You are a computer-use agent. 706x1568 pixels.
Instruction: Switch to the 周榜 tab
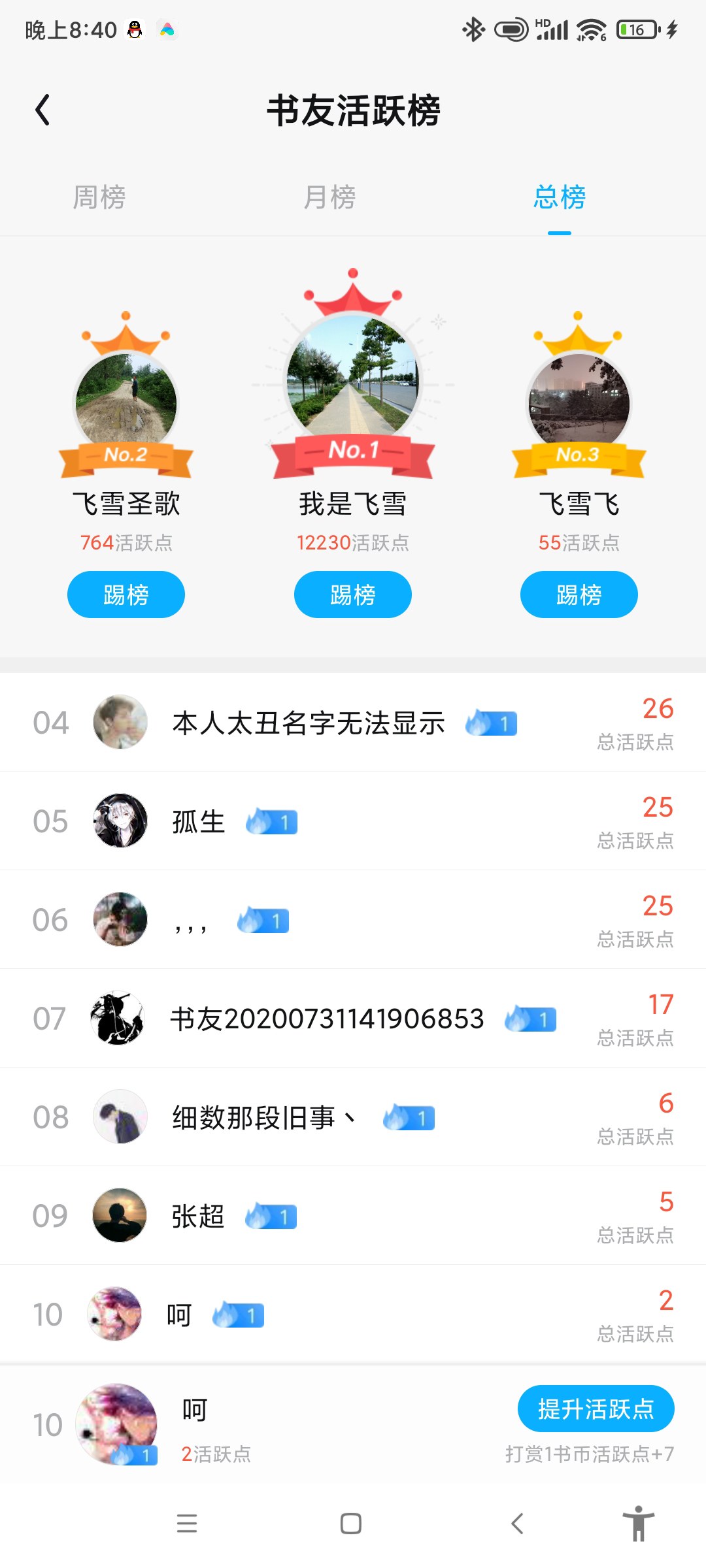[x=99, y=197]
